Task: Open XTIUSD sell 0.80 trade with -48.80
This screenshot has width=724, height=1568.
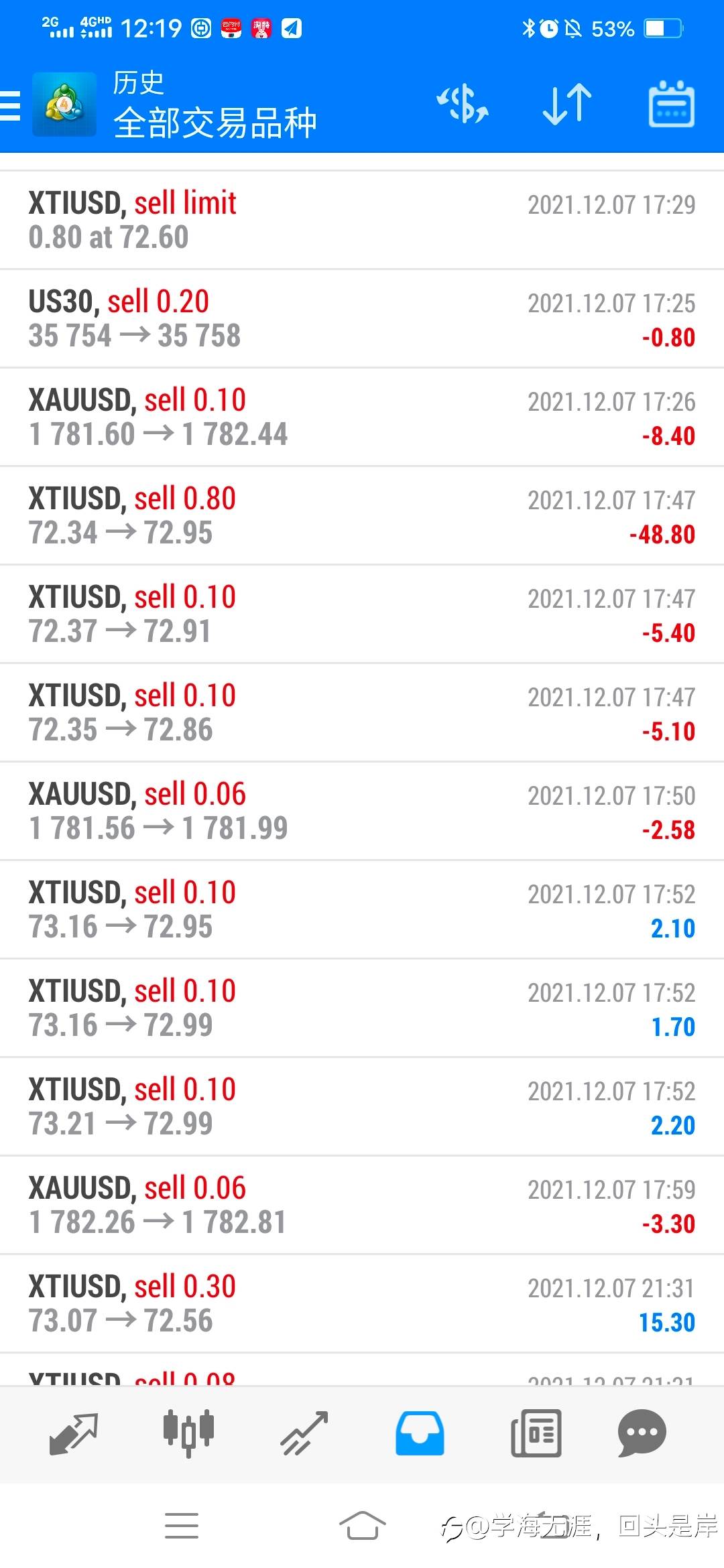Action: 362,515
